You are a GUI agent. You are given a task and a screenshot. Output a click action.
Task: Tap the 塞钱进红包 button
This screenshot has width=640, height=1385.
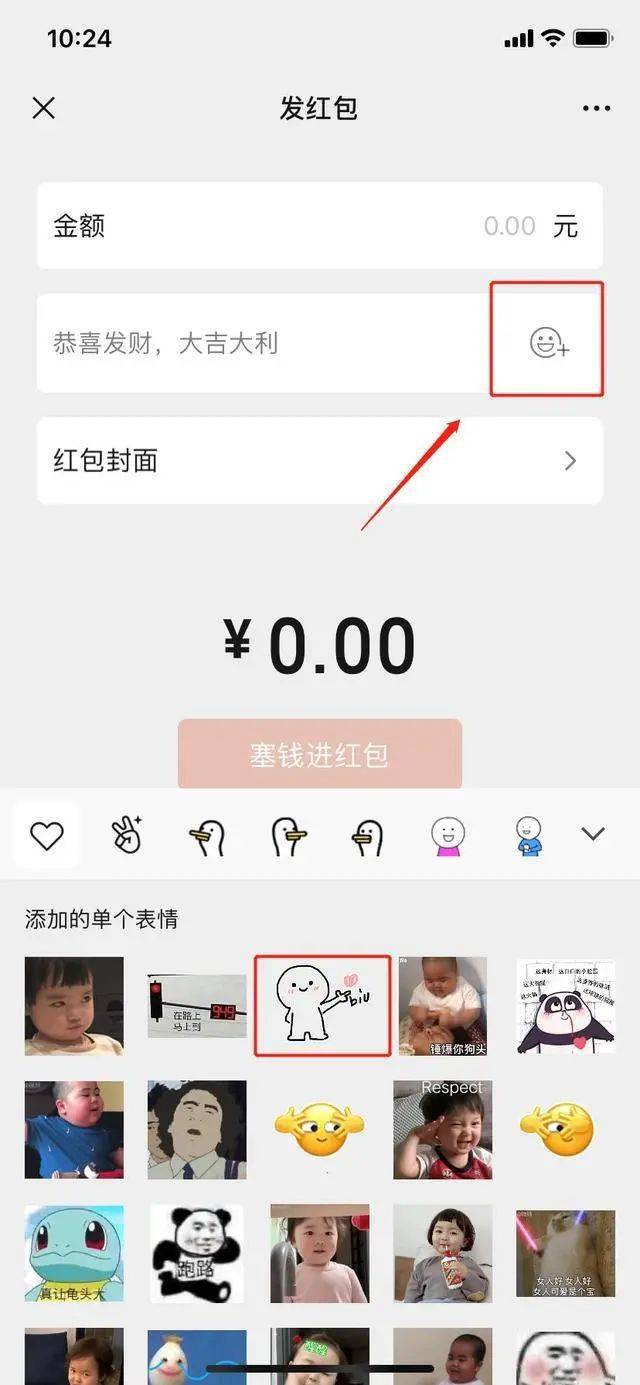click(320, 754)
